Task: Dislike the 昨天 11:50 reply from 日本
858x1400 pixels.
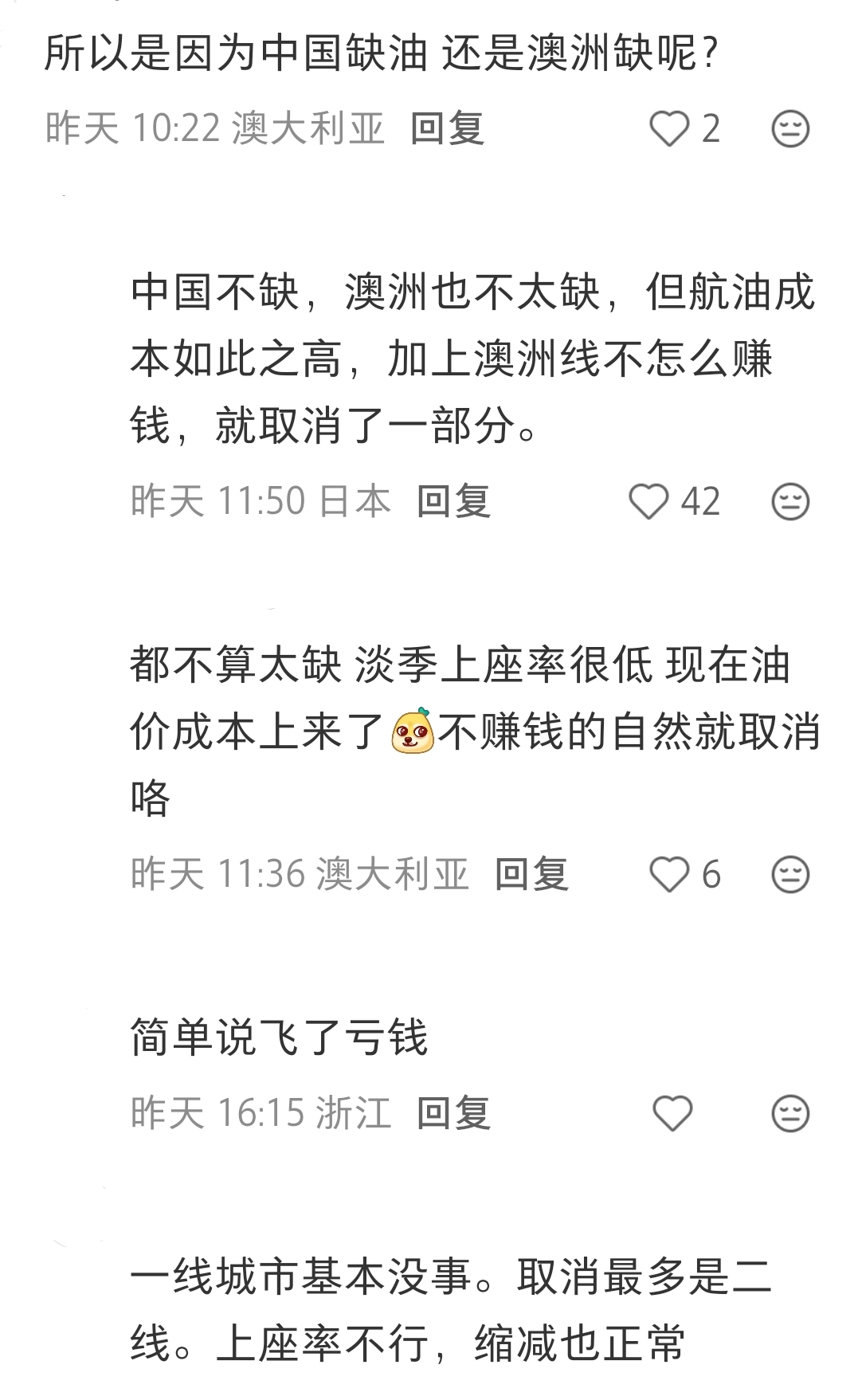Action: (790, 501)
